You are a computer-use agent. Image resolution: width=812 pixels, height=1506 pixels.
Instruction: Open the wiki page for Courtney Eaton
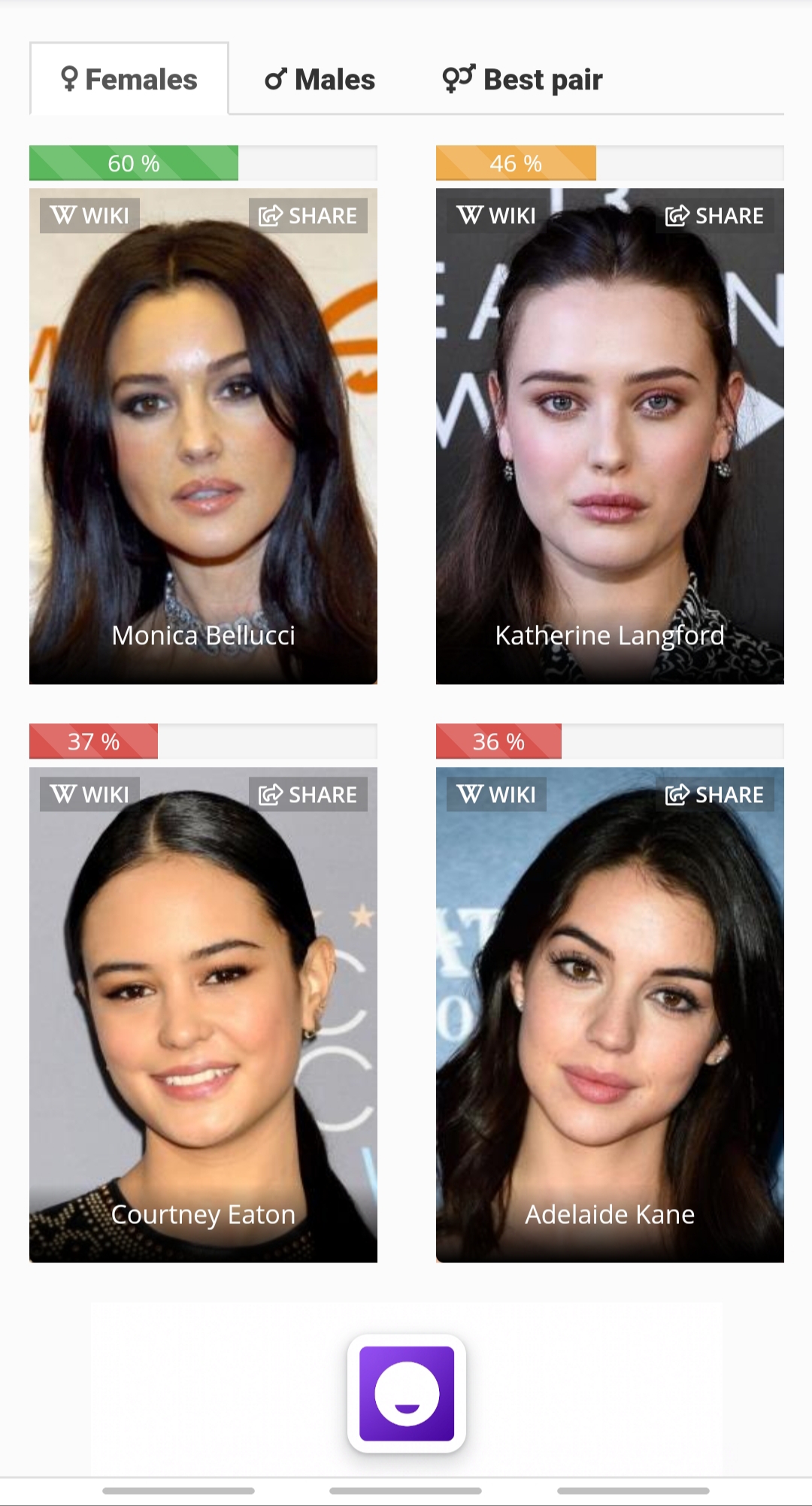pos(89,795)
